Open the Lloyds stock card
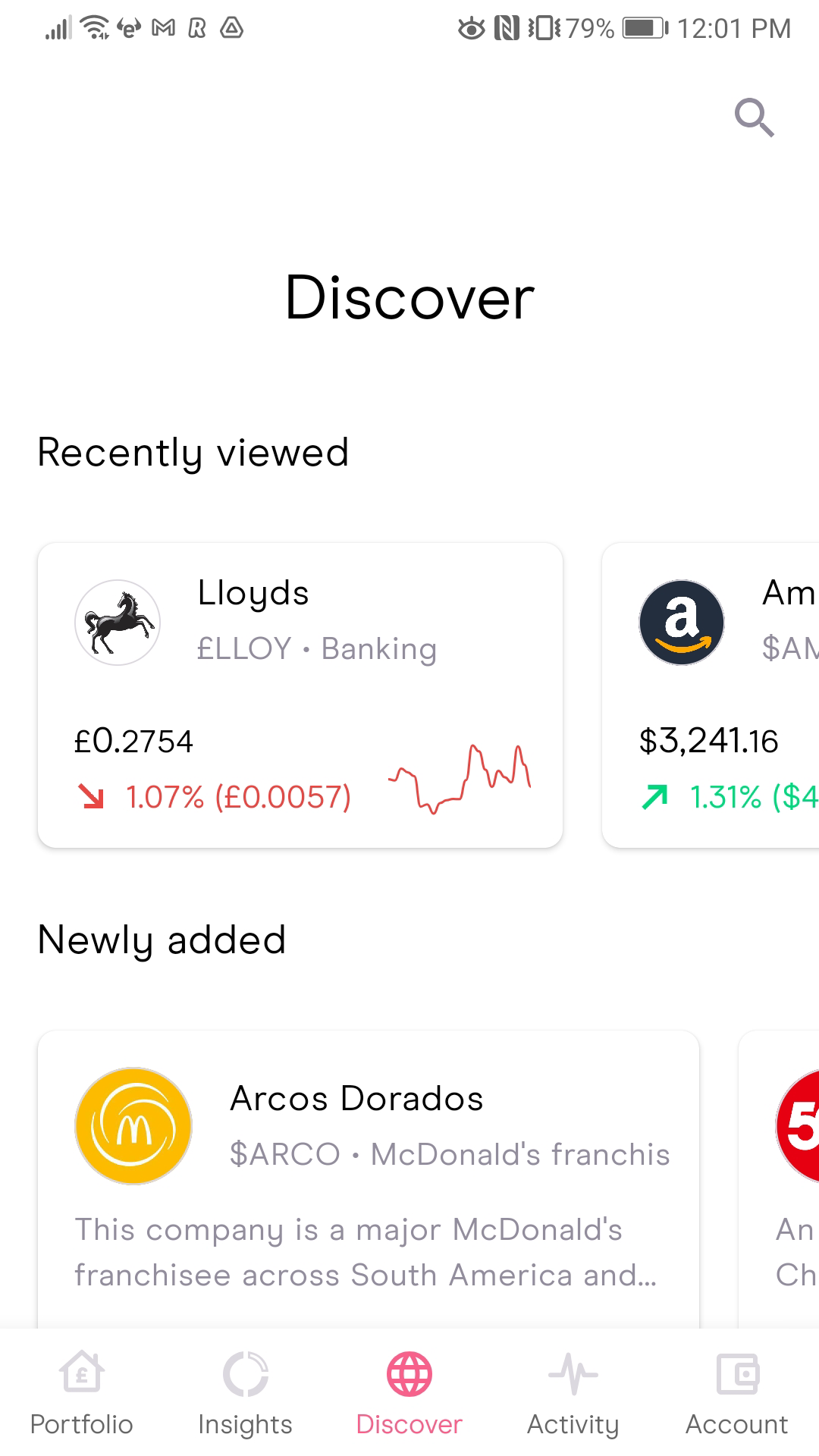 click(300, 695)
